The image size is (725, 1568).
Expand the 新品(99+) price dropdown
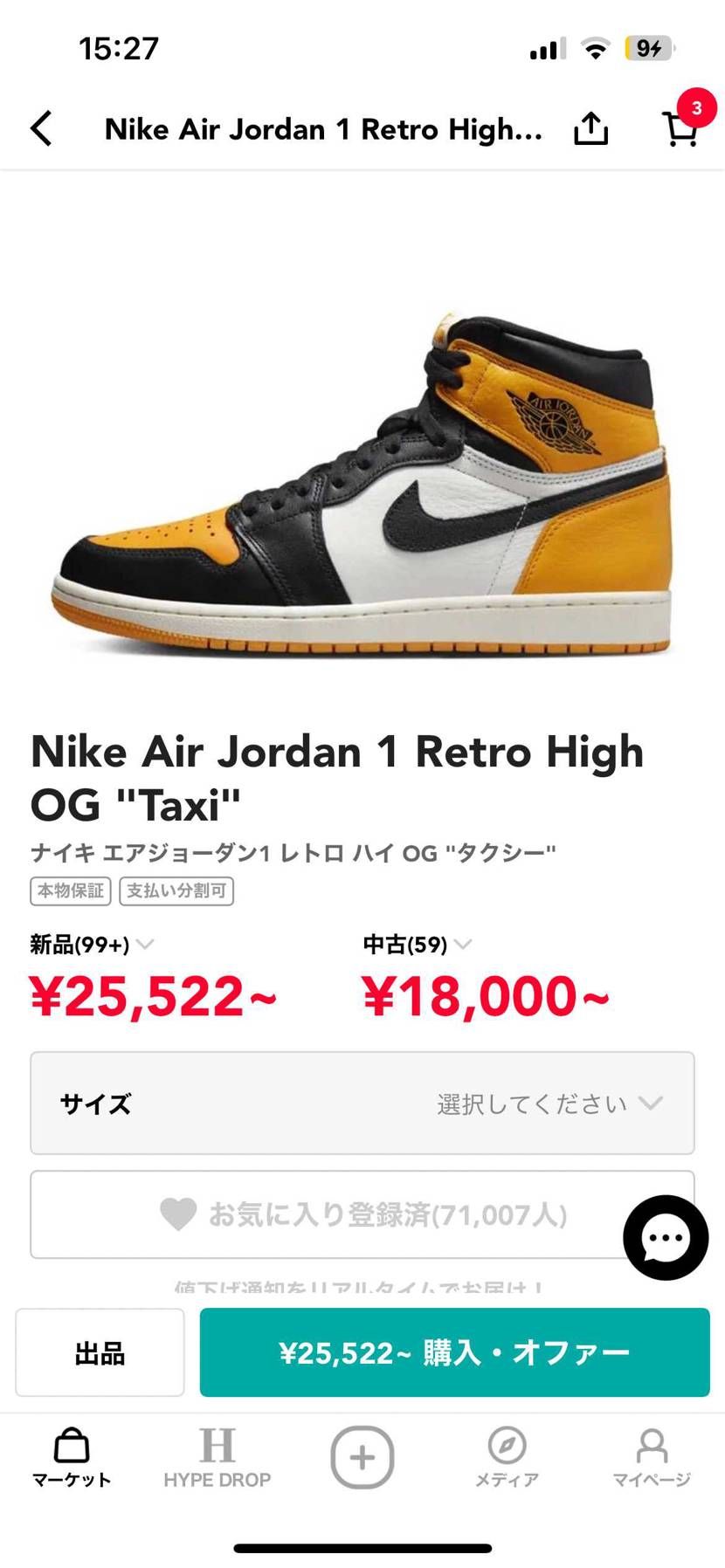click(x=93, y=945)
